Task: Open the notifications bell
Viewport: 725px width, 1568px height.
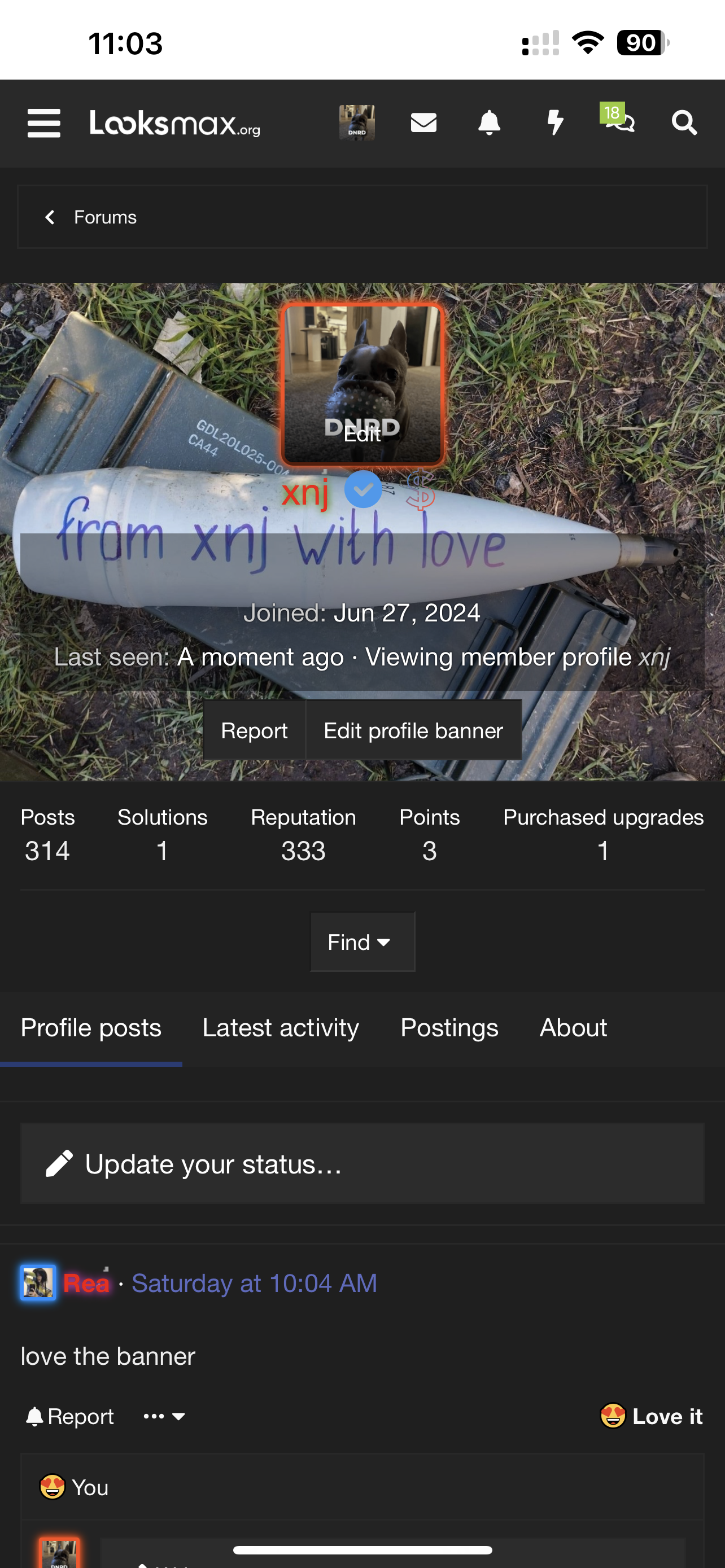Action: 489,123
